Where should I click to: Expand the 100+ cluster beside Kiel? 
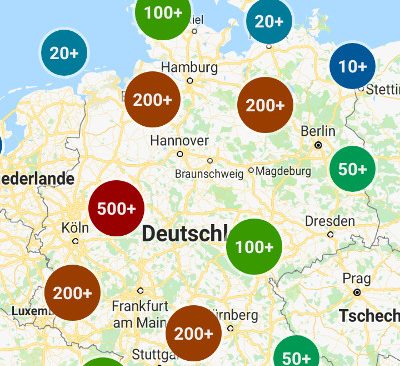coord(163,13)
